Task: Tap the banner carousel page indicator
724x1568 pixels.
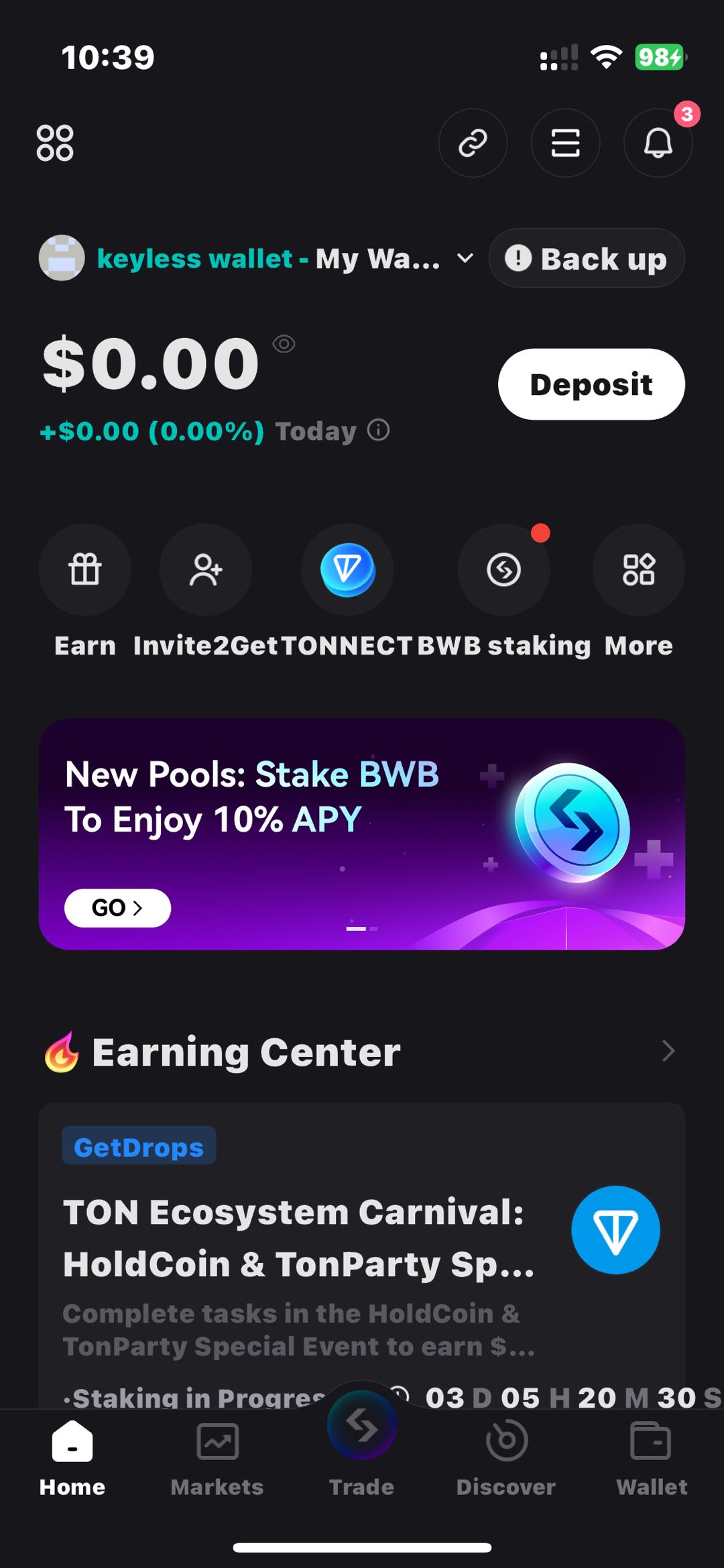Action: click(362, 930)
